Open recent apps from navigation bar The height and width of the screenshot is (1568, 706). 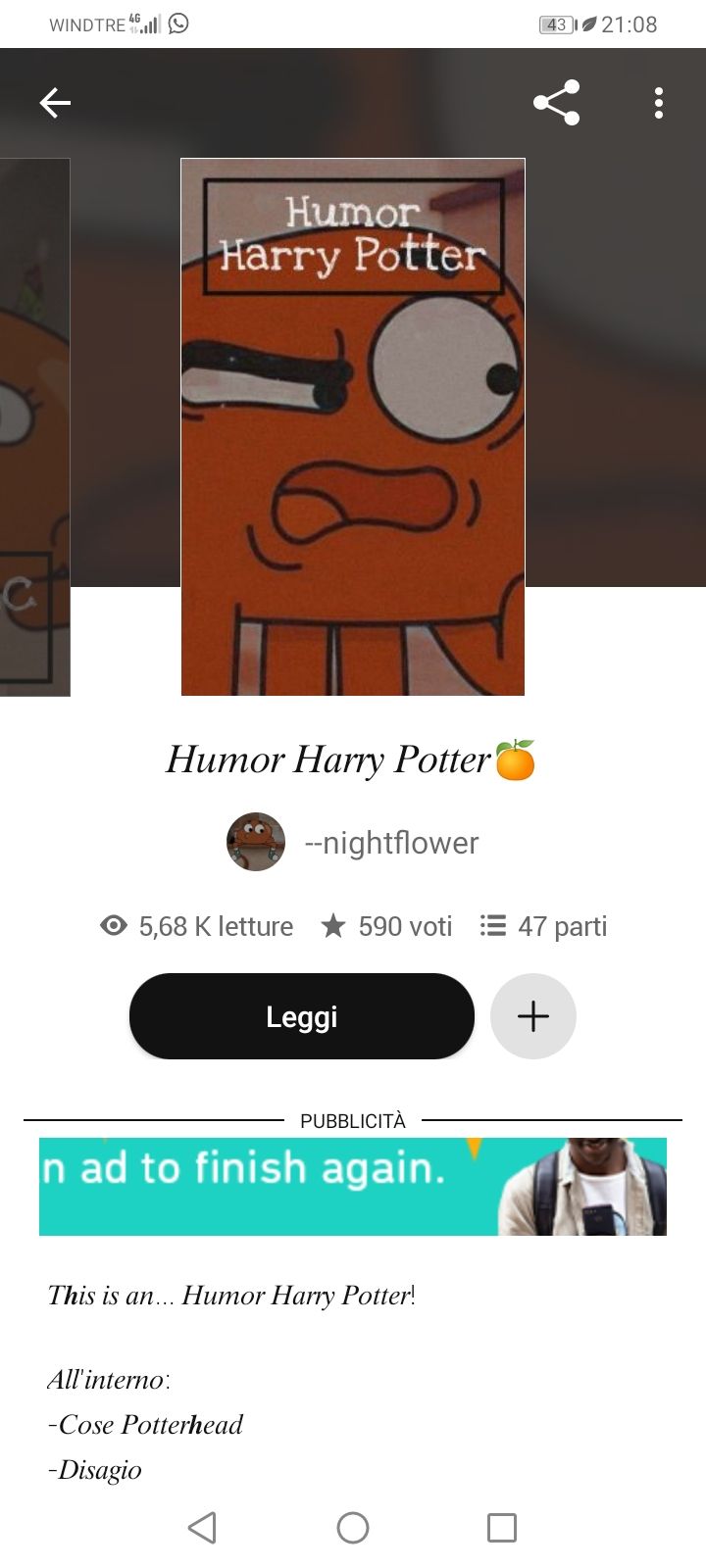click(x=501, y=1527)
